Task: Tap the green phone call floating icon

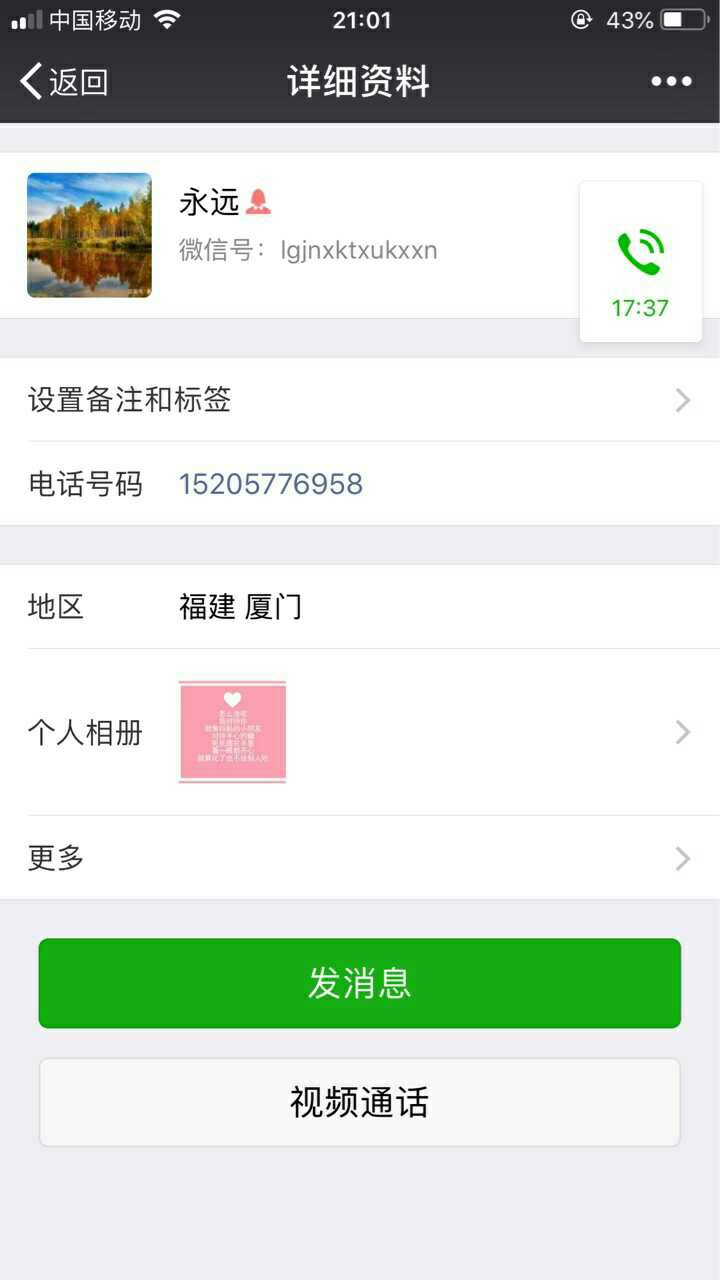Action: 640,262
